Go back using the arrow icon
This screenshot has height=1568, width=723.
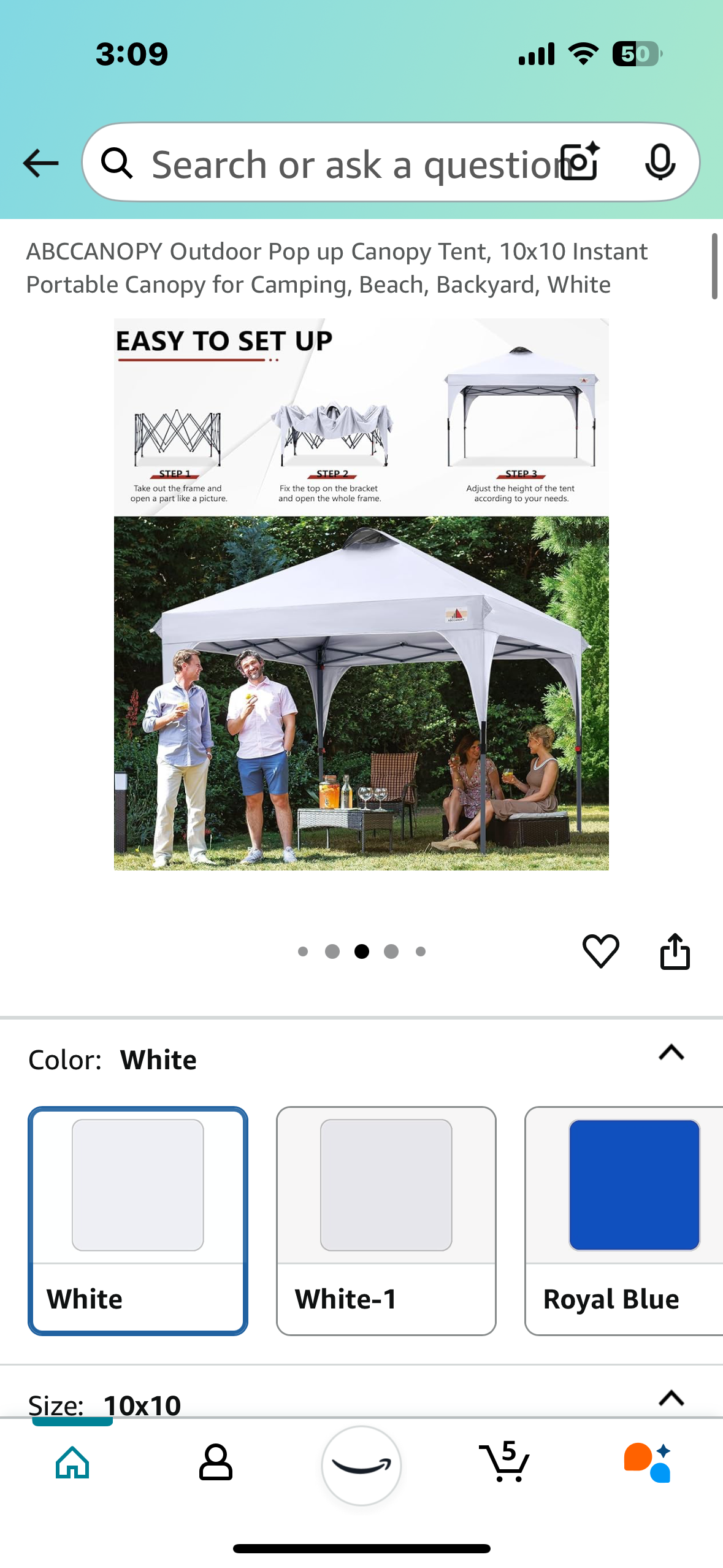40,163
